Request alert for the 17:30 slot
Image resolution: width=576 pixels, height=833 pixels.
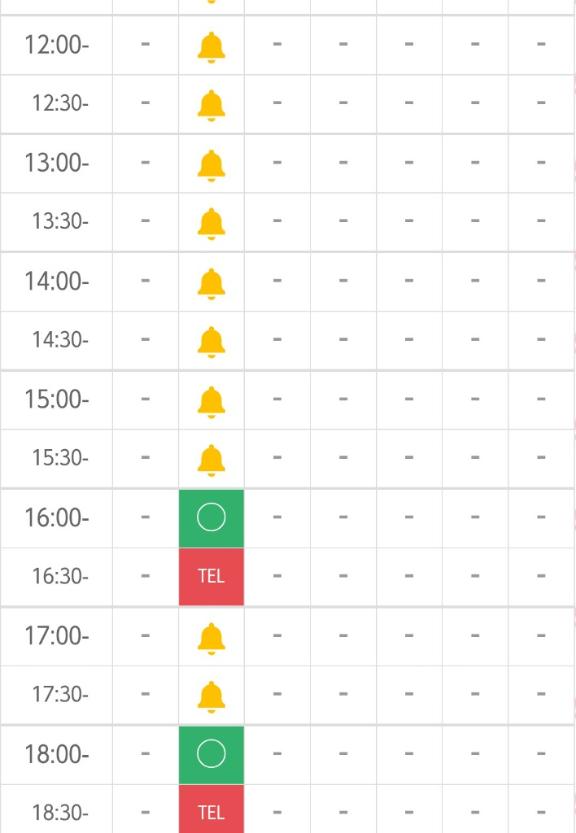(211, 696)
